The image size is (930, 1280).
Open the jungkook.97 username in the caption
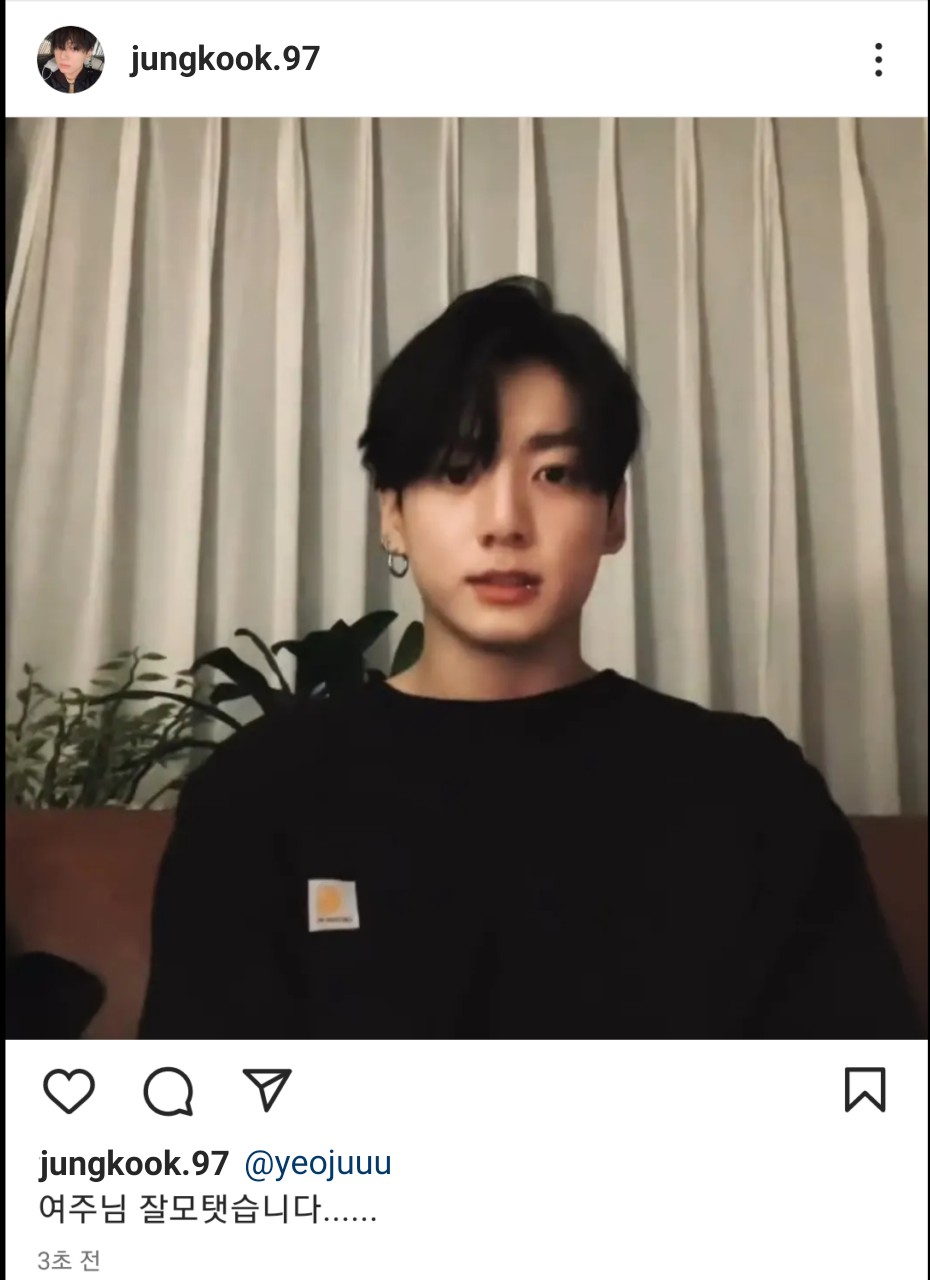point(134,1164)
